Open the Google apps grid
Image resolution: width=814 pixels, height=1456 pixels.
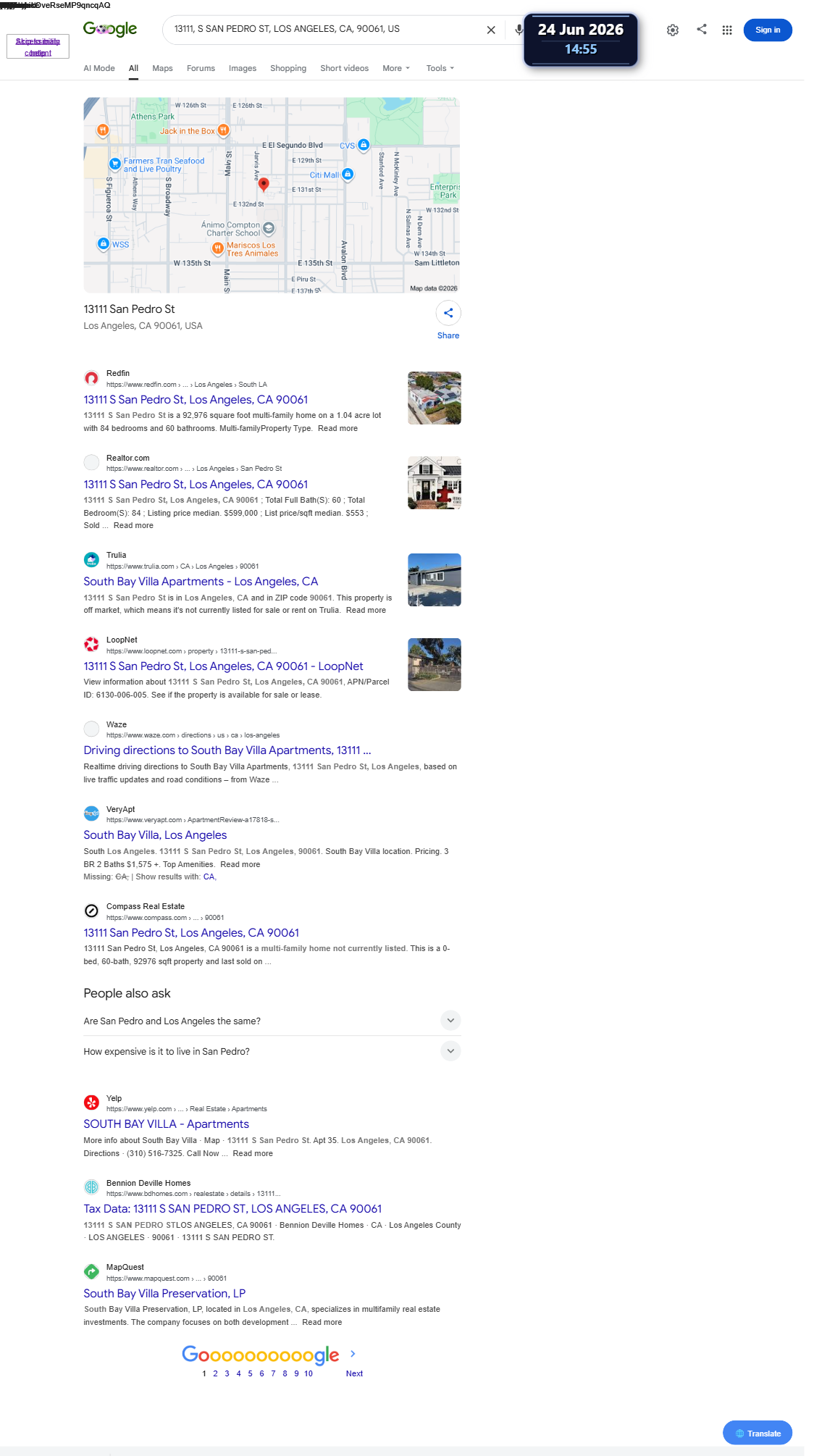click(x=727, y=30)
